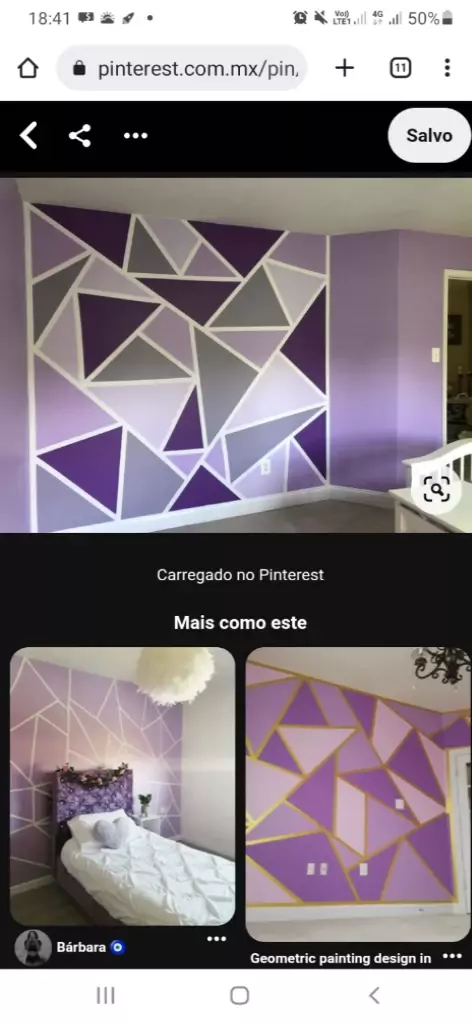Image resolution: width=472 pixels, height=1024 pixels.
Task: Share this pin
Action: [80, 136]
